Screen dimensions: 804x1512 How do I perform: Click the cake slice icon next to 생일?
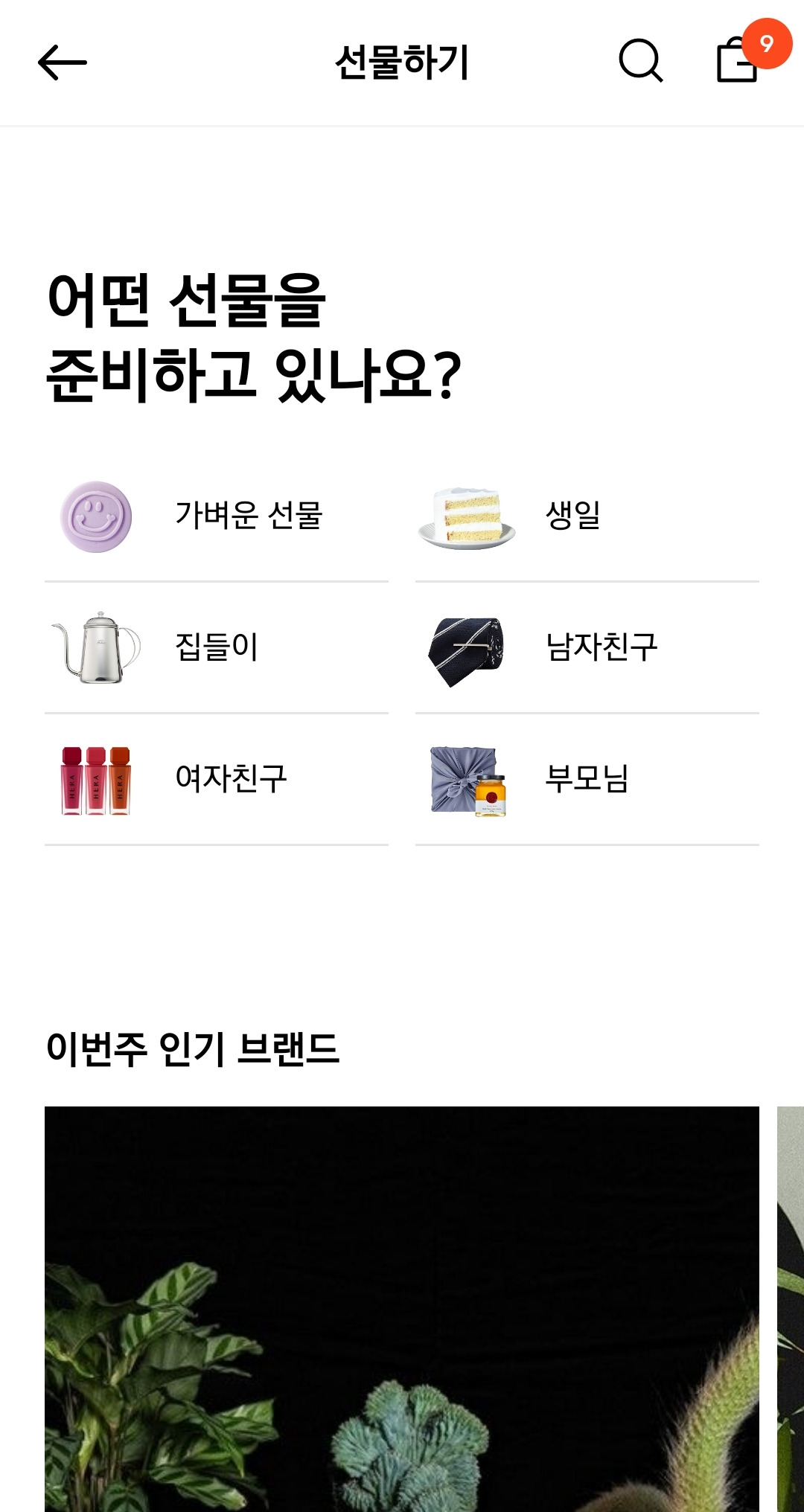[x=468, y=513]
